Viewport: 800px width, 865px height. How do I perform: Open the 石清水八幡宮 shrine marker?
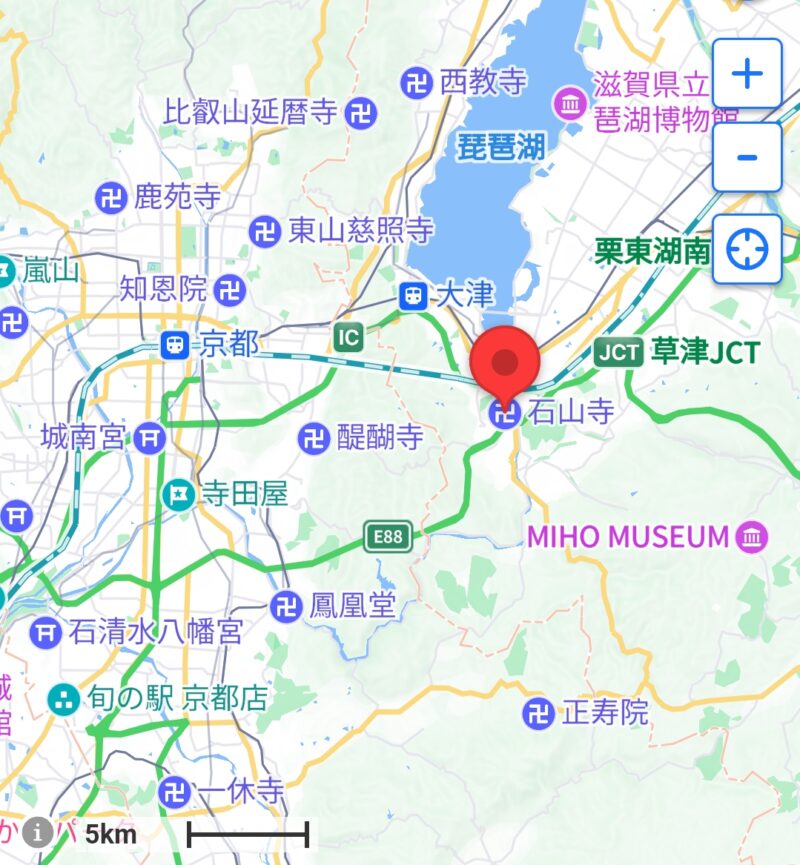pos(45,631)
